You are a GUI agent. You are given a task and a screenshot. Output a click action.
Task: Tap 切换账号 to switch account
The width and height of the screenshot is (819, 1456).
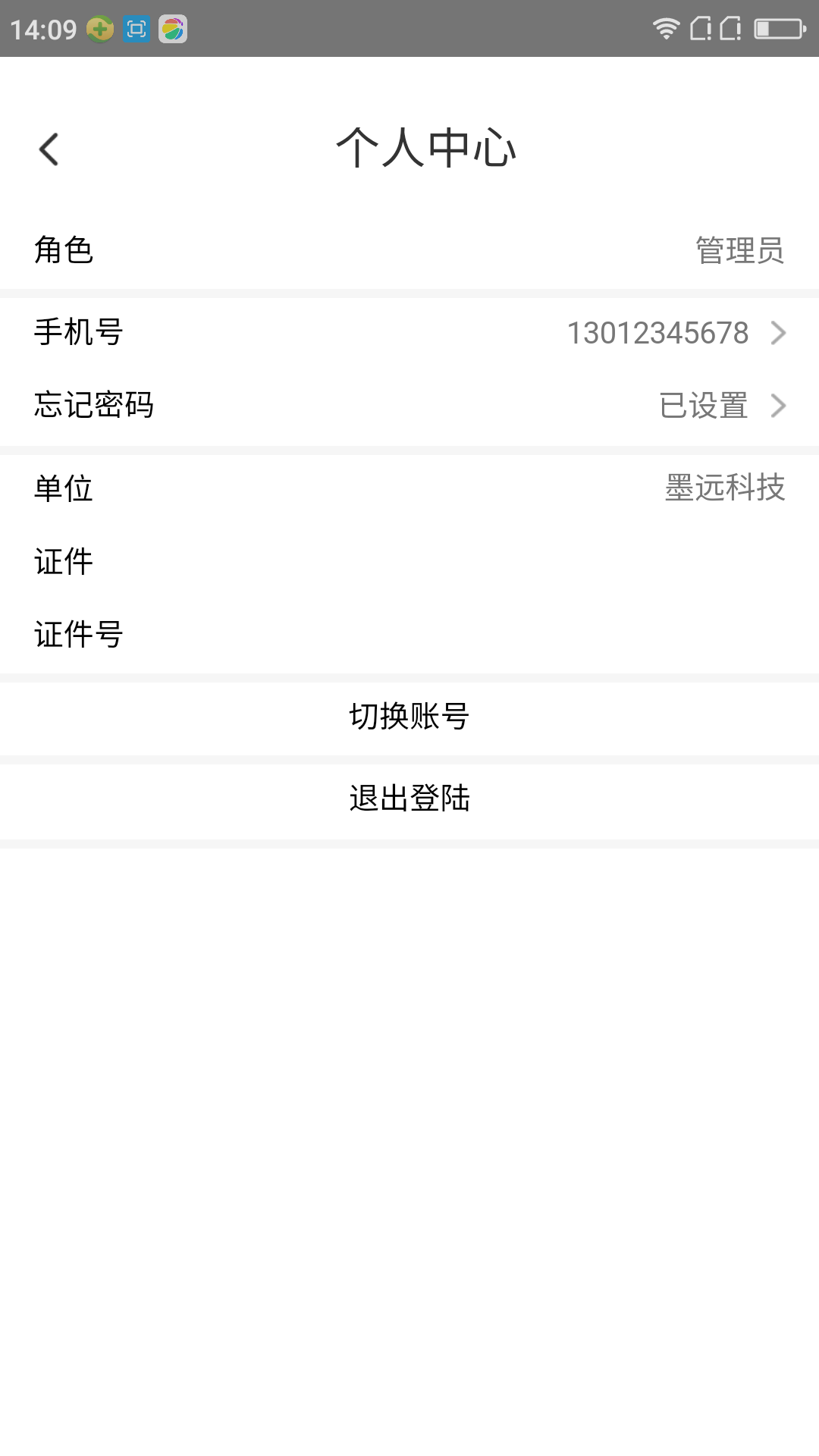point(409,717)
